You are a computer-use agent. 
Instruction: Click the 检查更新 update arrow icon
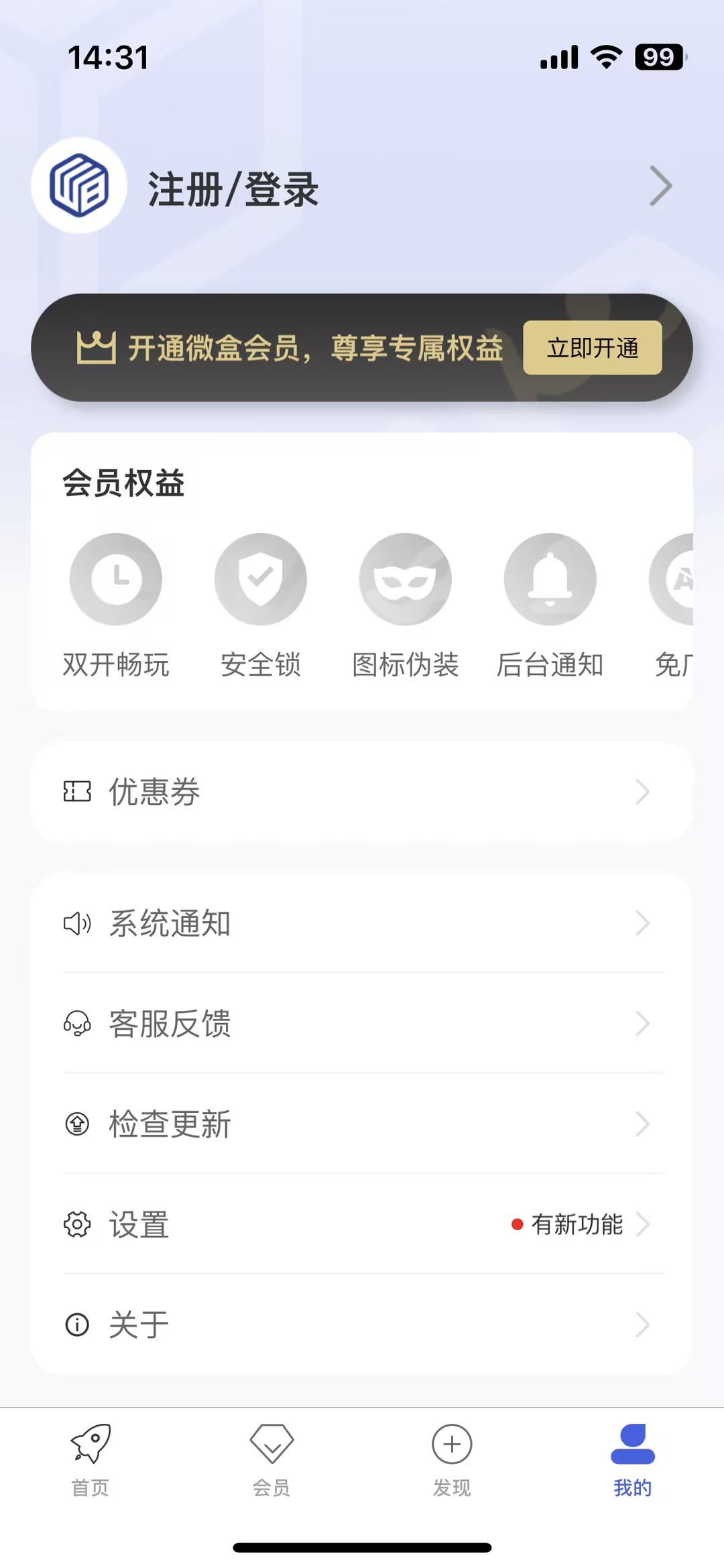click(x=76, y=1125)
